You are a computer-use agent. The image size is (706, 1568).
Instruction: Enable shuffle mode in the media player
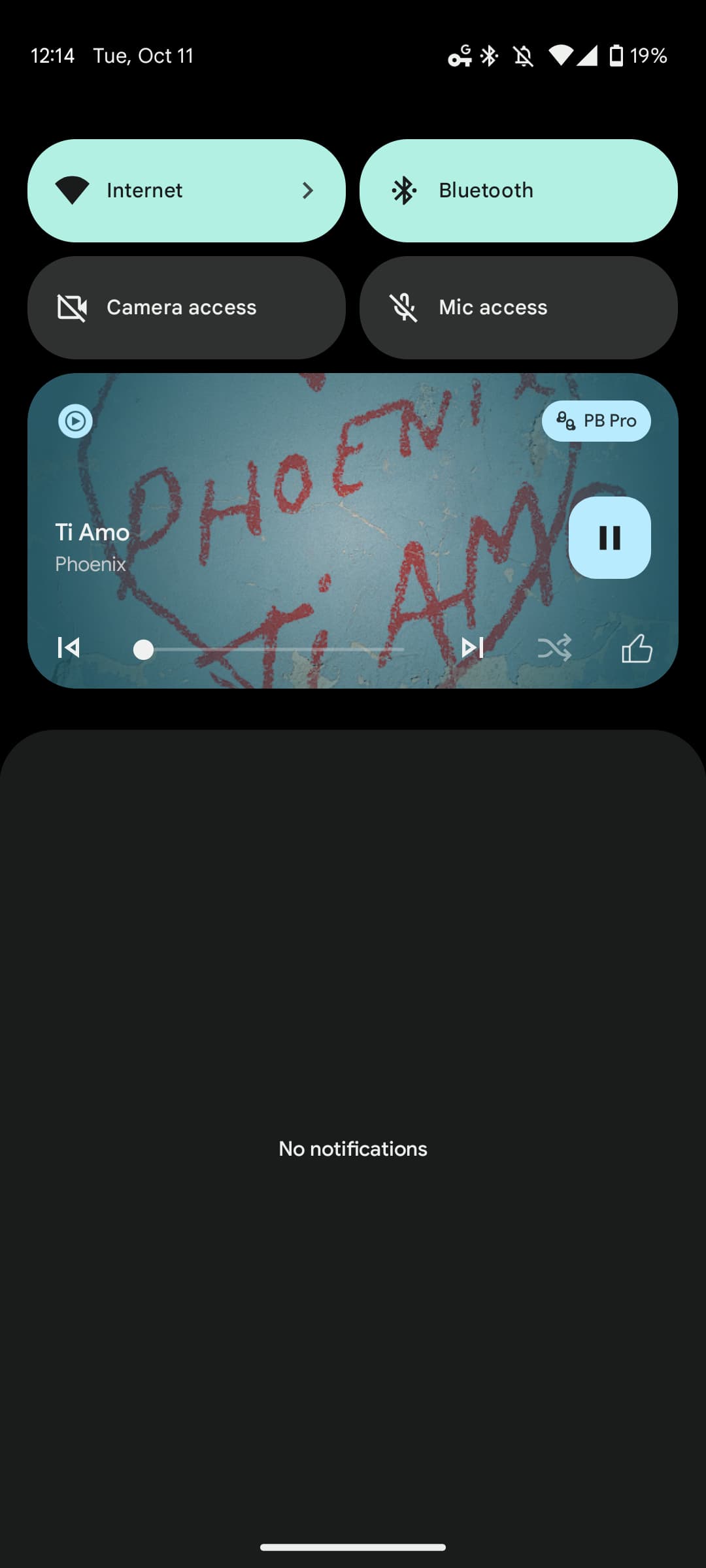coord(554,648)
